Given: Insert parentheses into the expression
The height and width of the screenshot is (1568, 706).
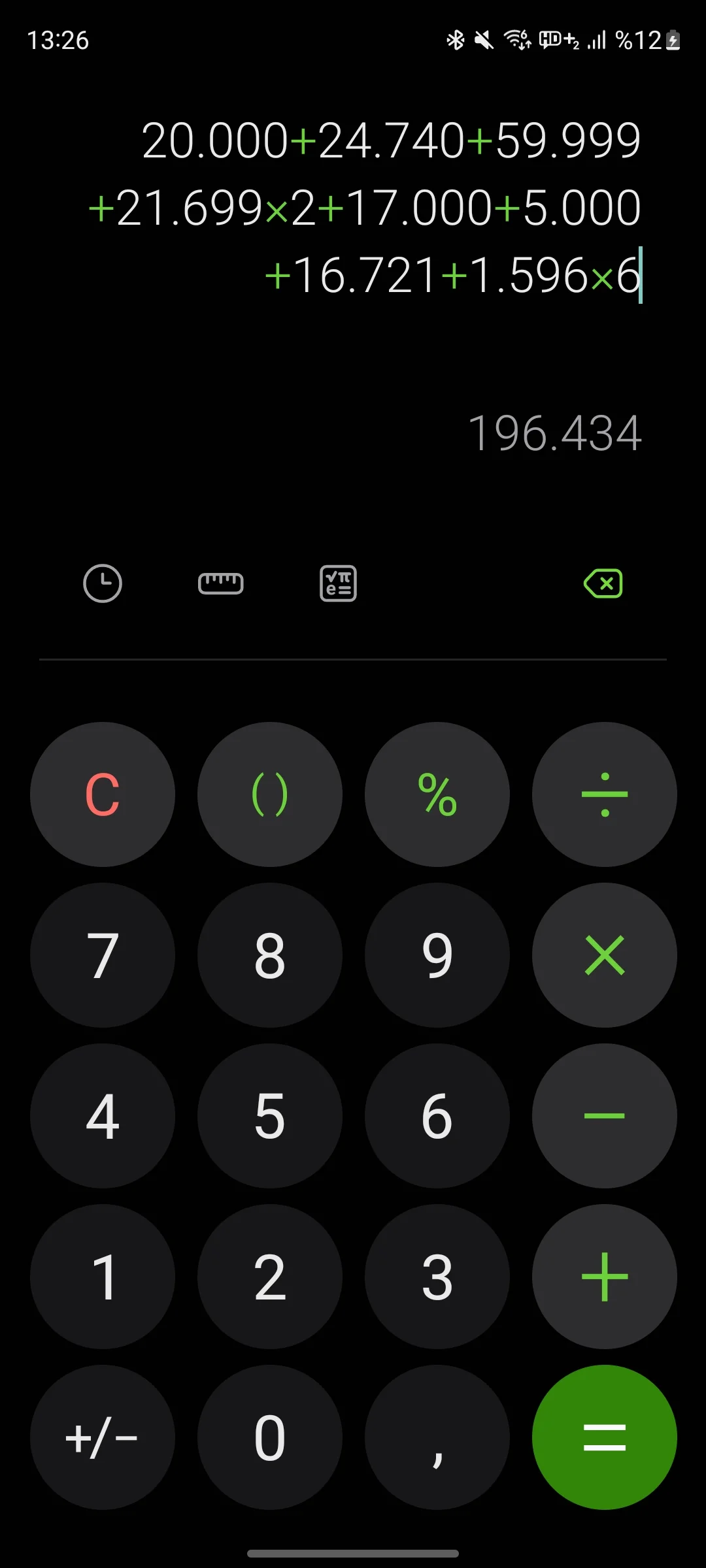Looking at the screenshot, I should [270, 794].
